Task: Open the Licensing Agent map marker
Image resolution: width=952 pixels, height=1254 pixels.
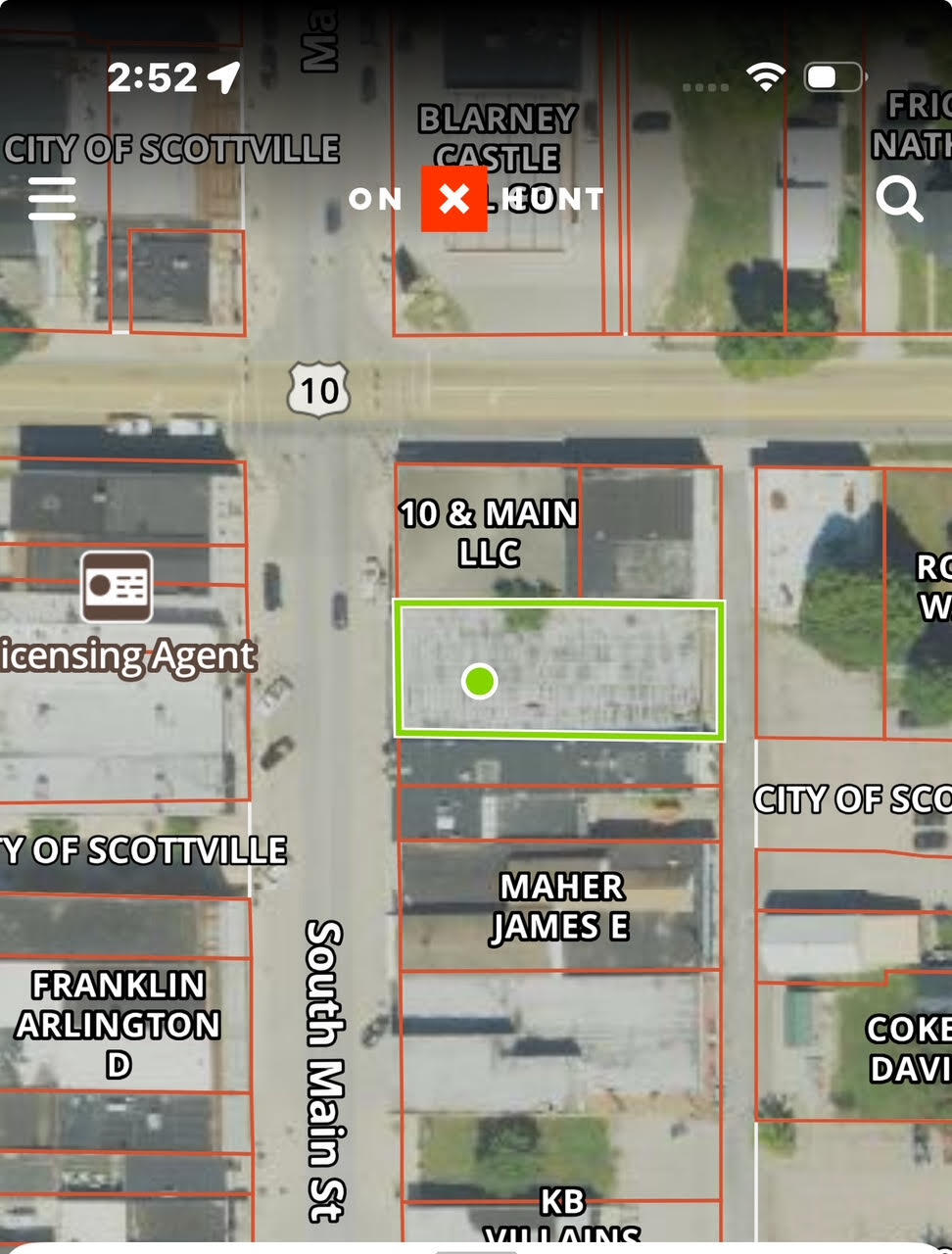Action: coord(117,588)
